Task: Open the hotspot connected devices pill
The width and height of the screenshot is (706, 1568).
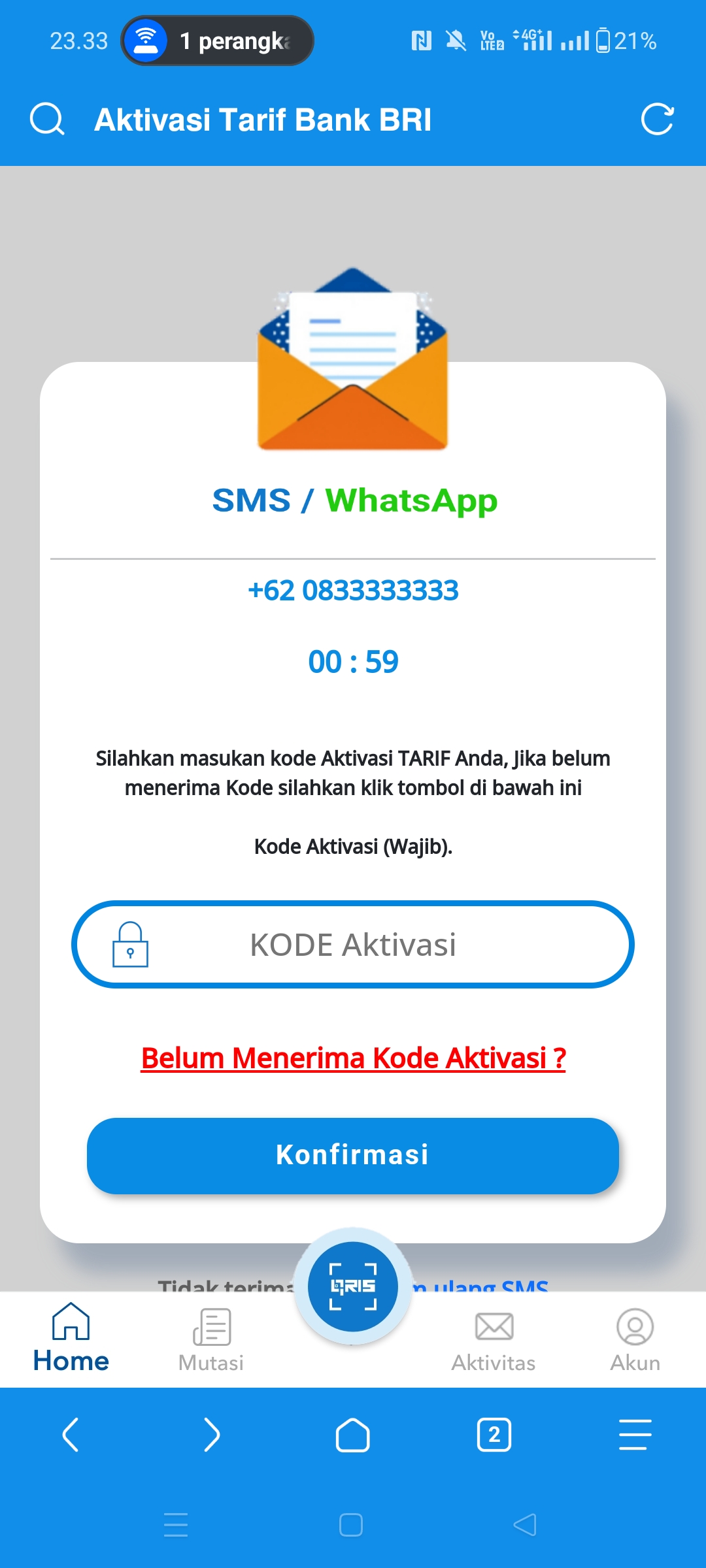Action: click(218, 41)
